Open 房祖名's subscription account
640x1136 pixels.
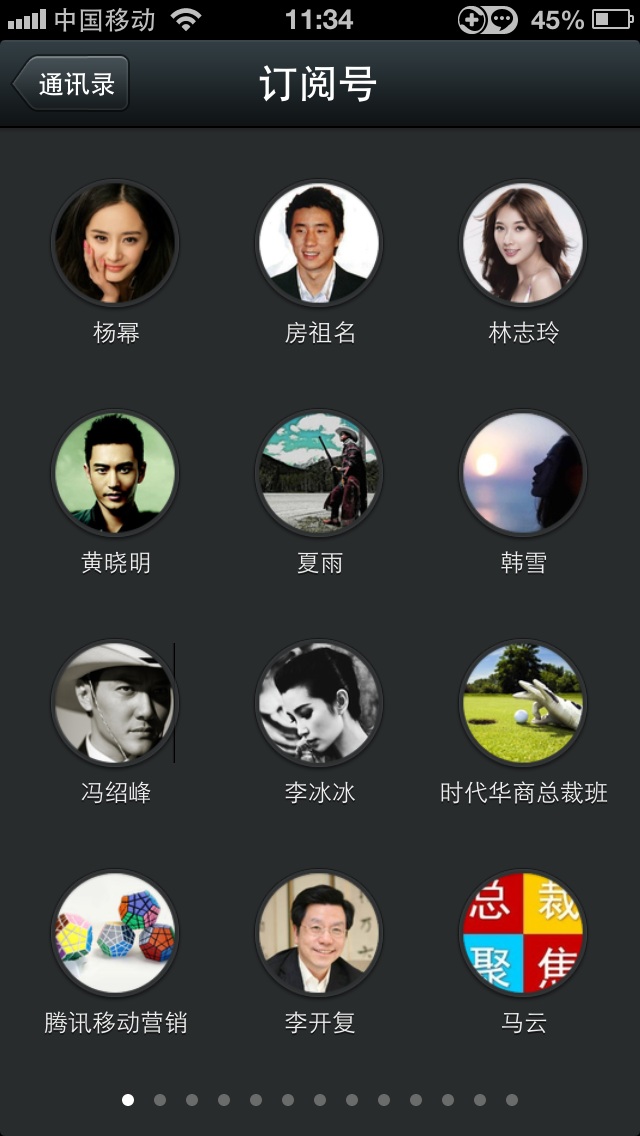click(319, 243)
